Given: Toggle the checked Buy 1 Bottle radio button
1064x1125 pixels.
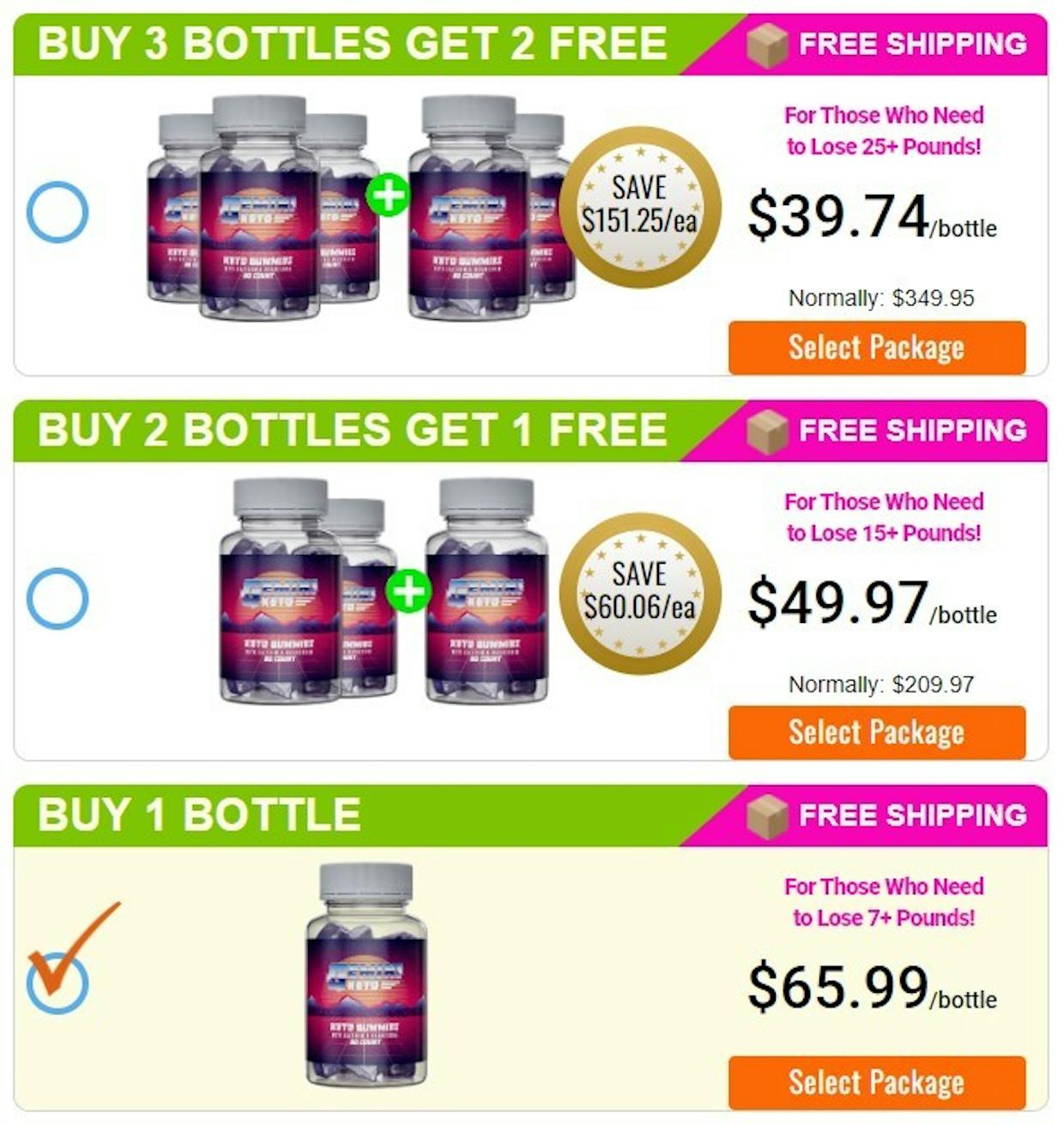Looking at the screenshot, I should tap(57, 983).
